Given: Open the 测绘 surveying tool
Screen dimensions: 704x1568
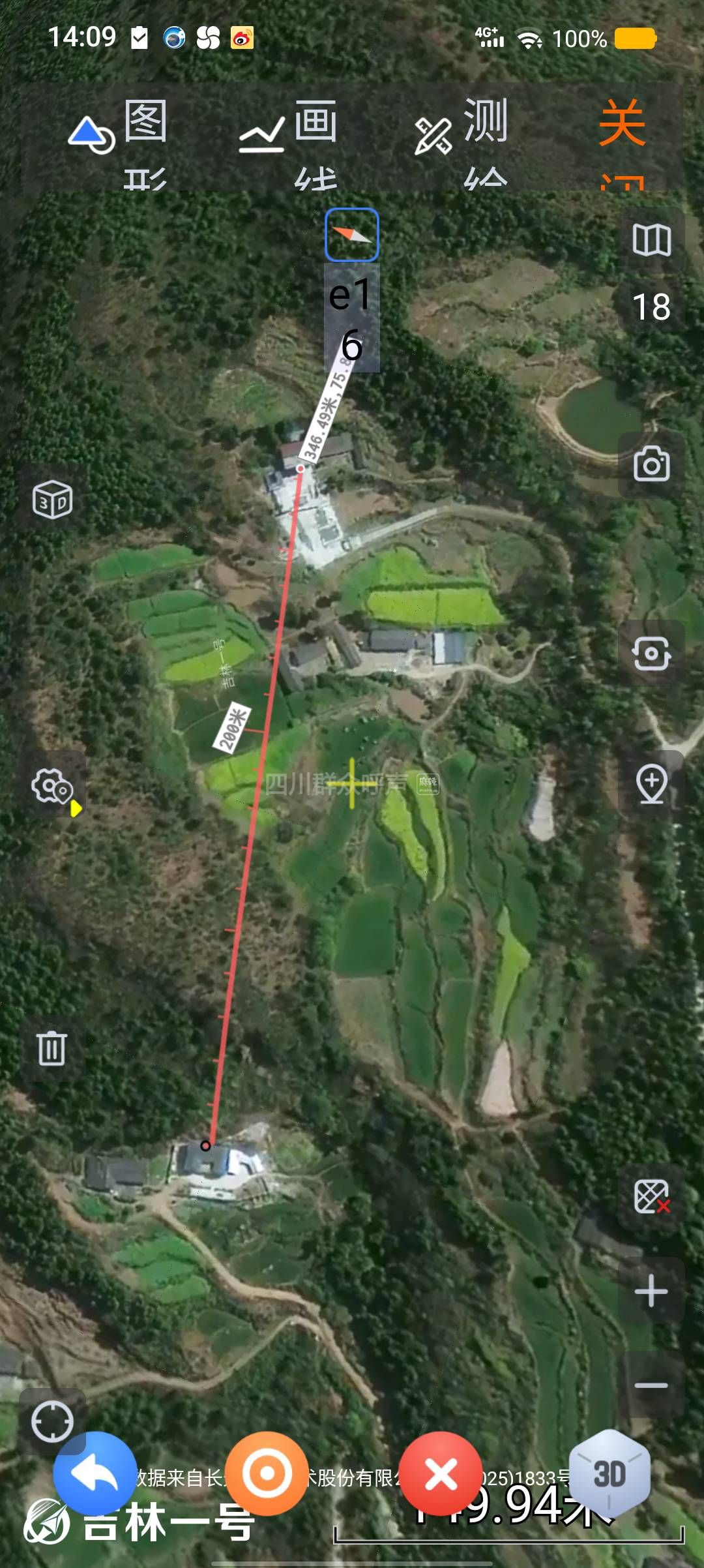Looking at the screenshot, I should (x=462, y=138).
